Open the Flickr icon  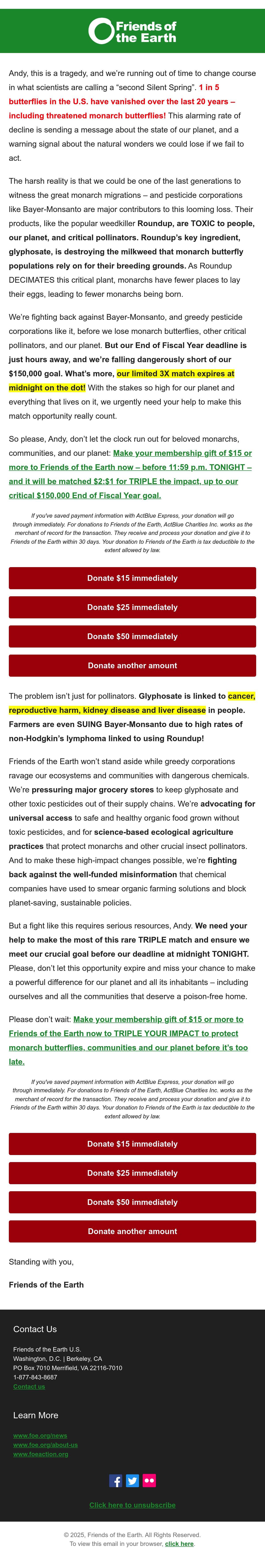(x=149, y=1480)
